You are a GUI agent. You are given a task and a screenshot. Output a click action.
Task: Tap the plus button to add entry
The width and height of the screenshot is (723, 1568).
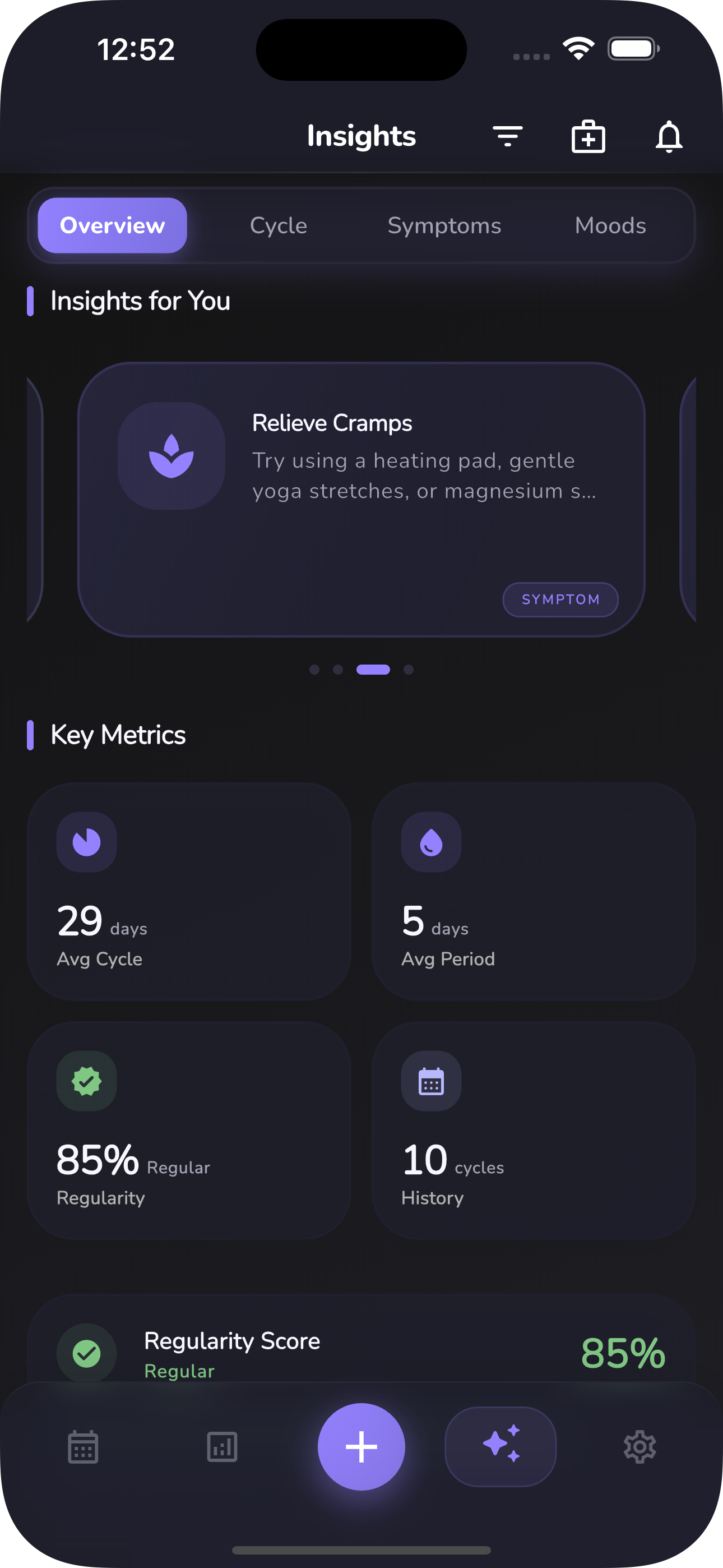point(361,1446)
